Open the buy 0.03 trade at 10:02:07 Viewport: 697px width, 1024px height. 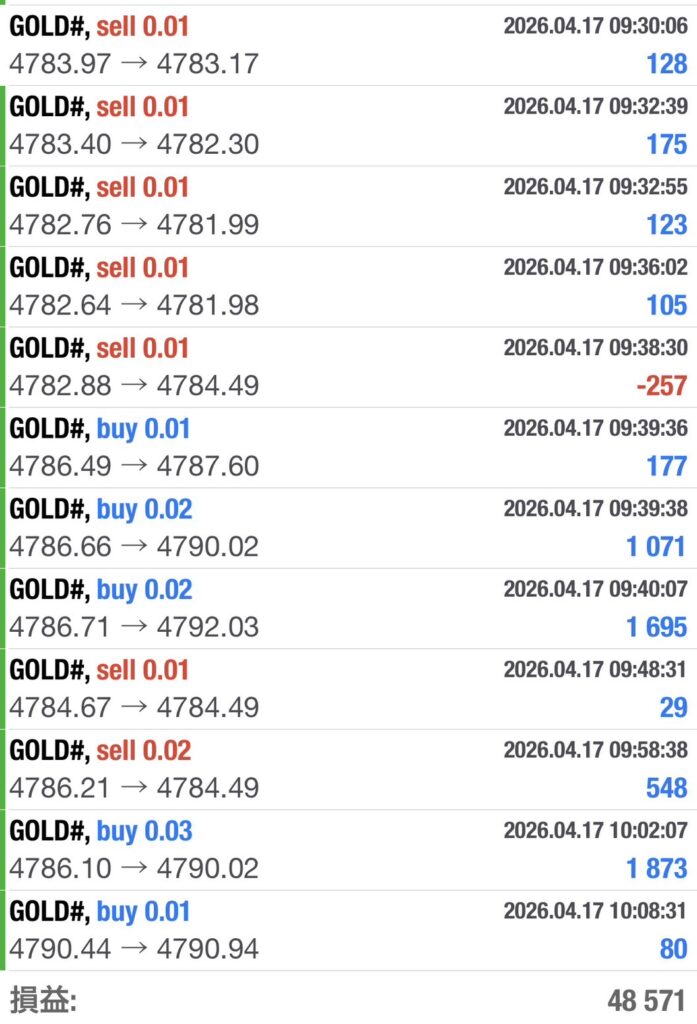348,850
